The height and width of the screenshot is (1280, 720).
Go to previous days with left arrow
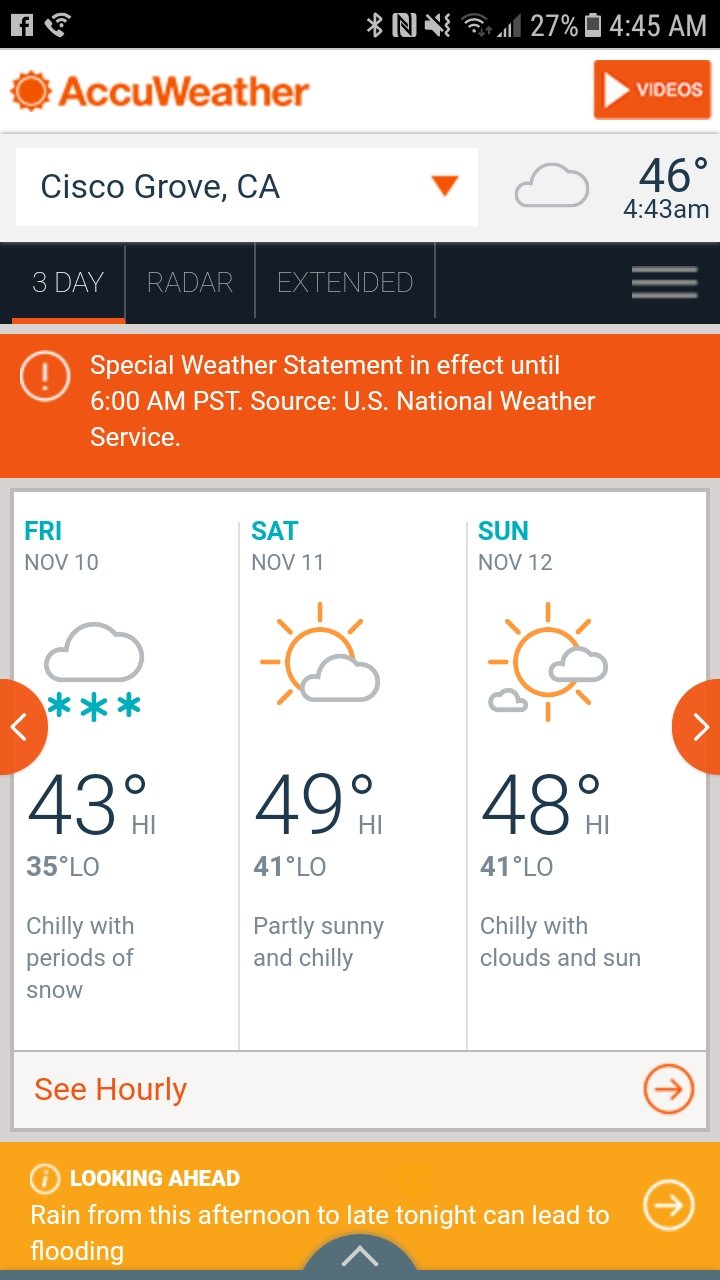[x=20, y=727]
